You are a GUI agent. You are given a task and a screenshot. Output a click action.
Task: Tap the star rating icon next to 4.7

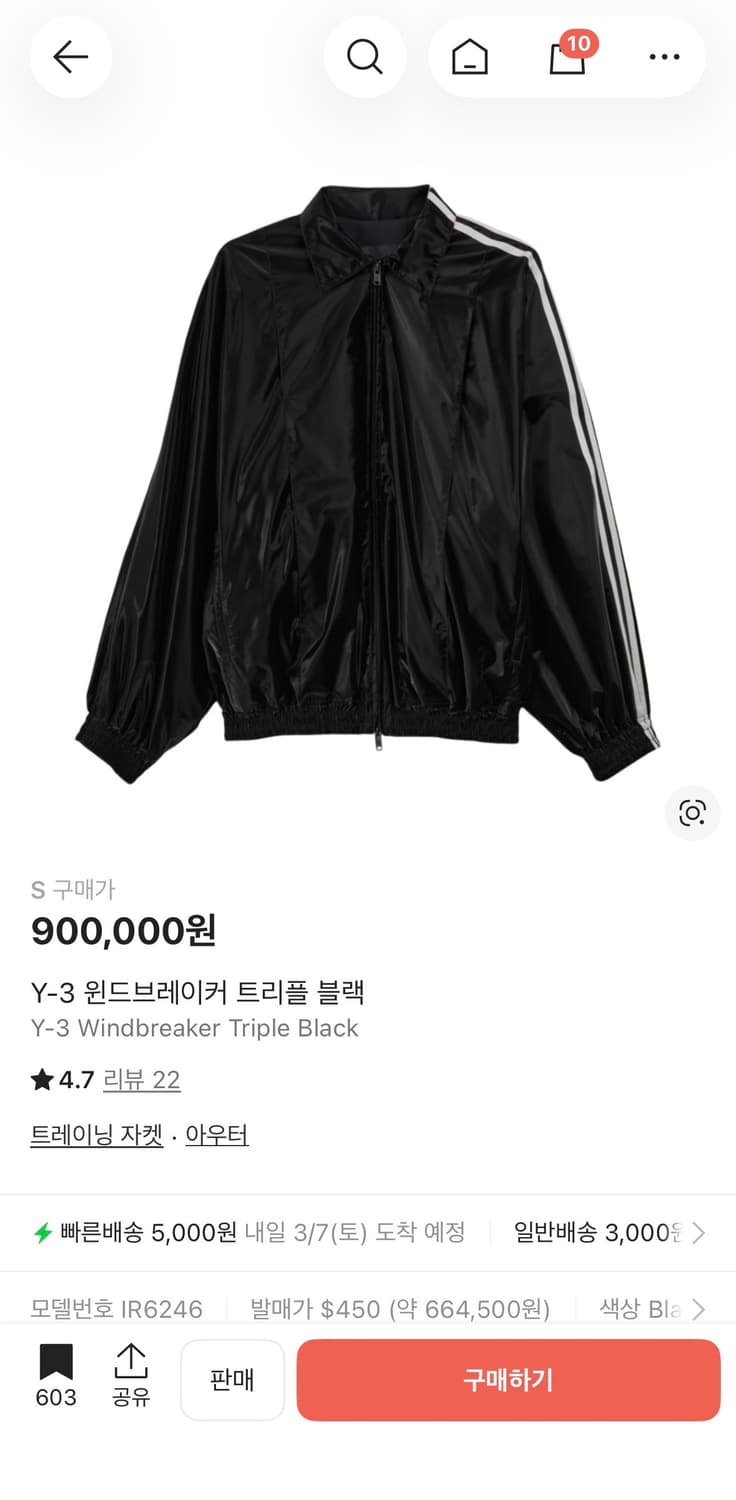40,1080
